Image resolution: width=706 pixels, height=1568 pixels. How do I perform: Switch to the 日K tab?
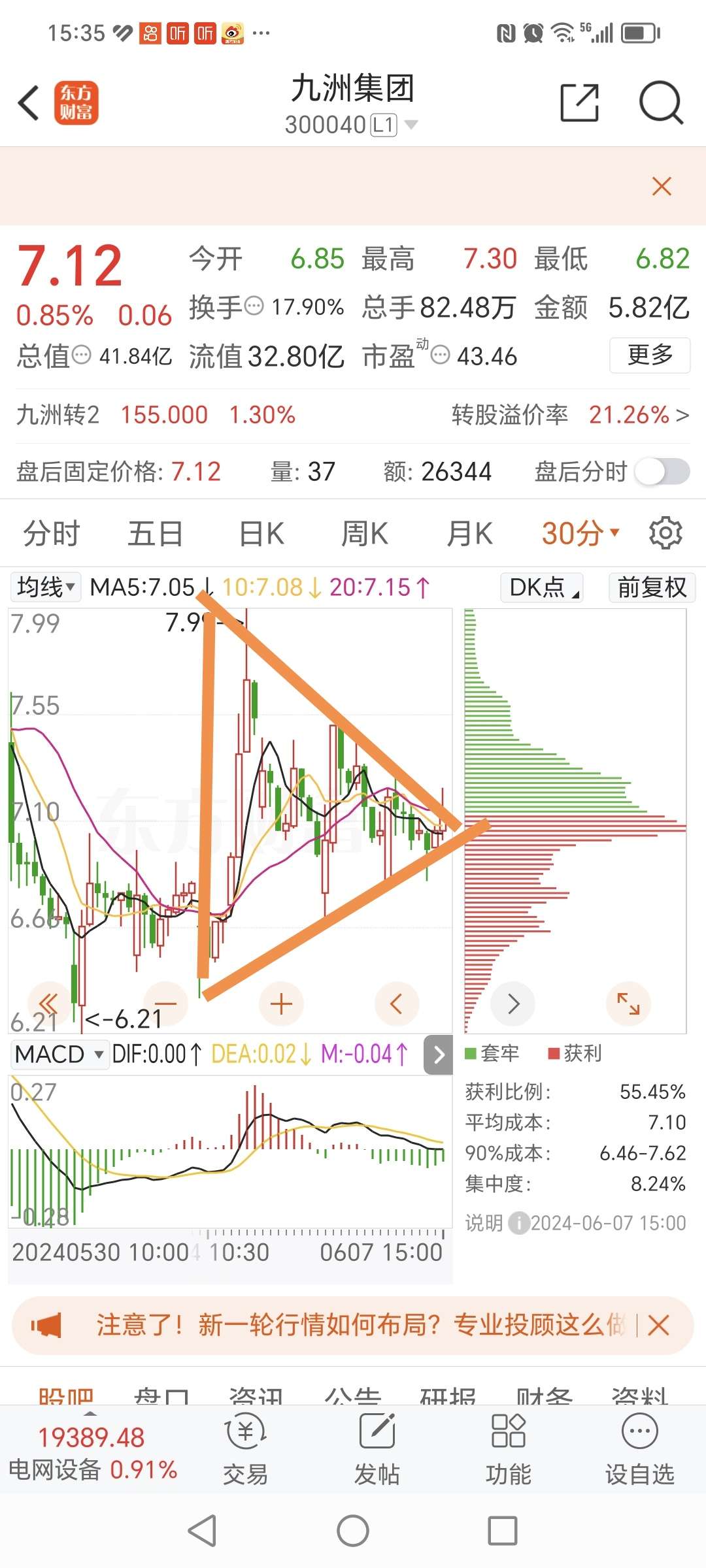[261, 533]
